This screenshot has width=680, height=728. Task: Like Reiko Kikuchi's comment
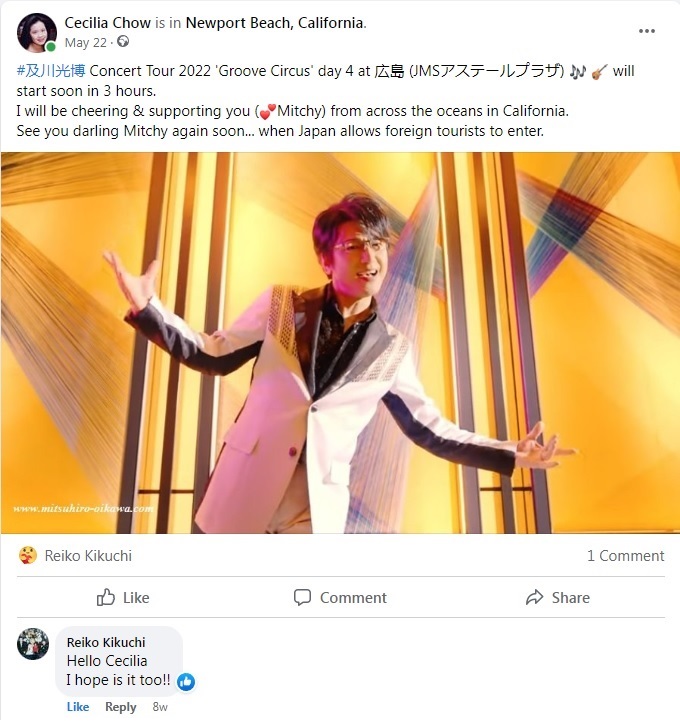(x=77, y=707)
